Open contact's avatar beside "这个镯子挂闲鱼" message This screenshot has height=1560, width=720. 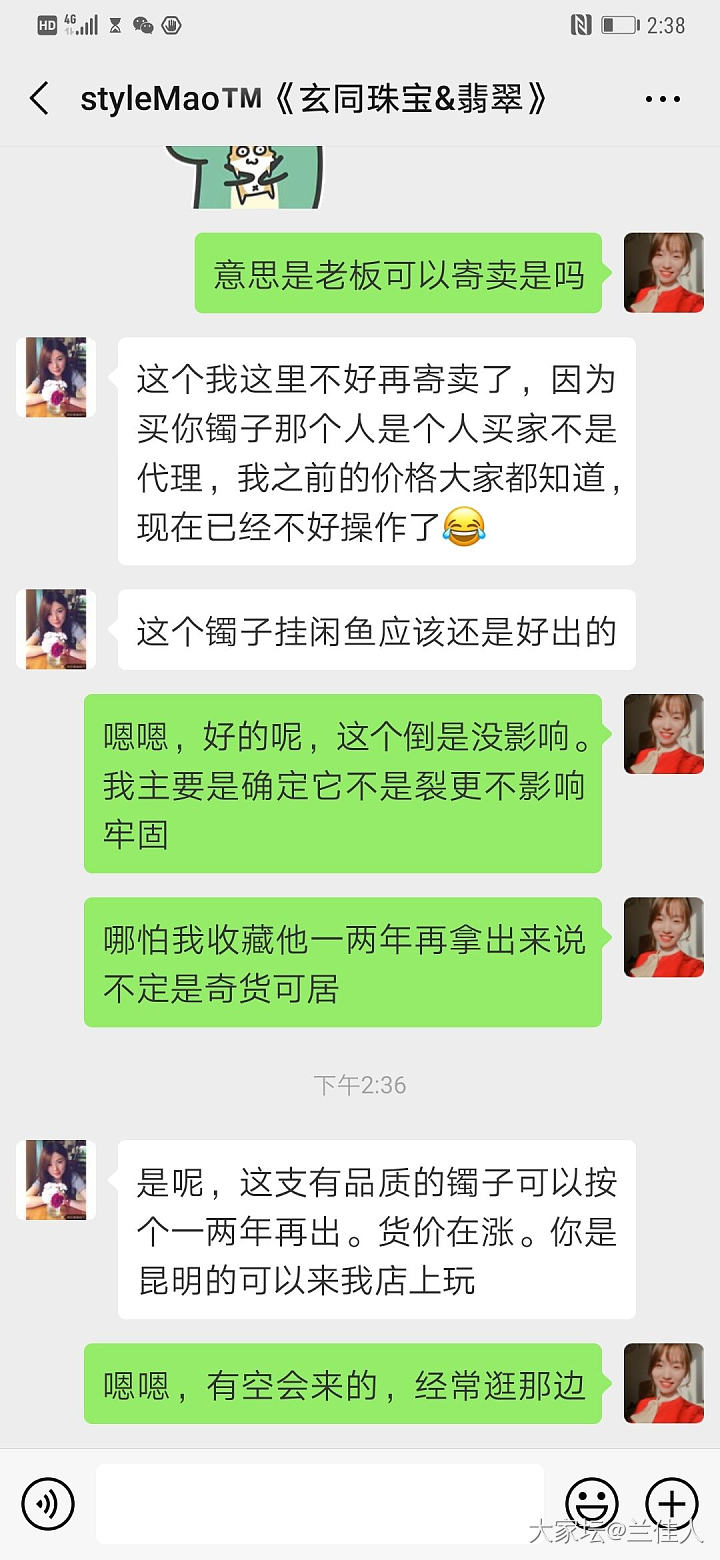pyautogui.click(x=56, y=629)
